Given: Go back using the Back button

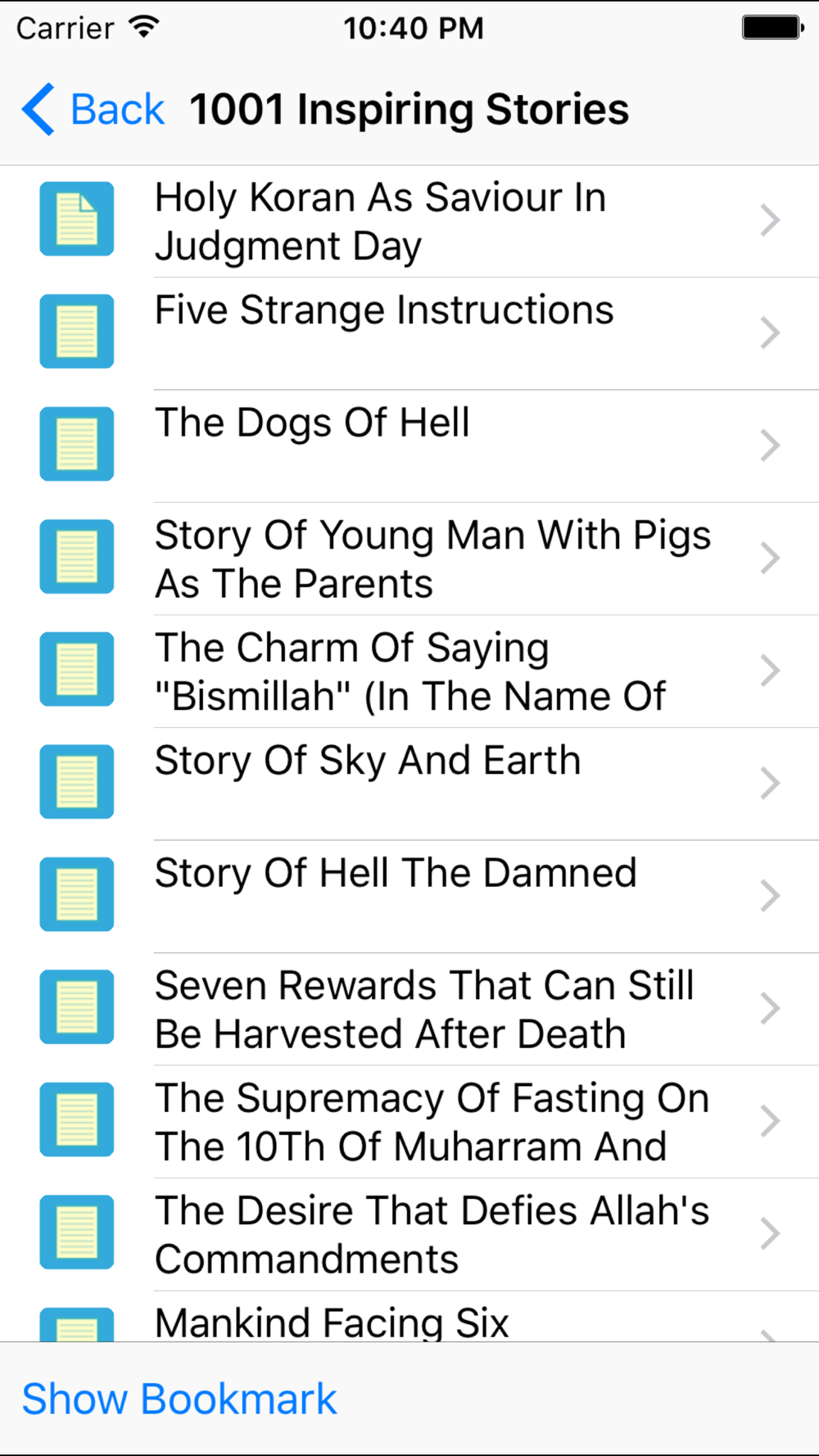Looking at the screenshot, I should [x=93, y=109].
